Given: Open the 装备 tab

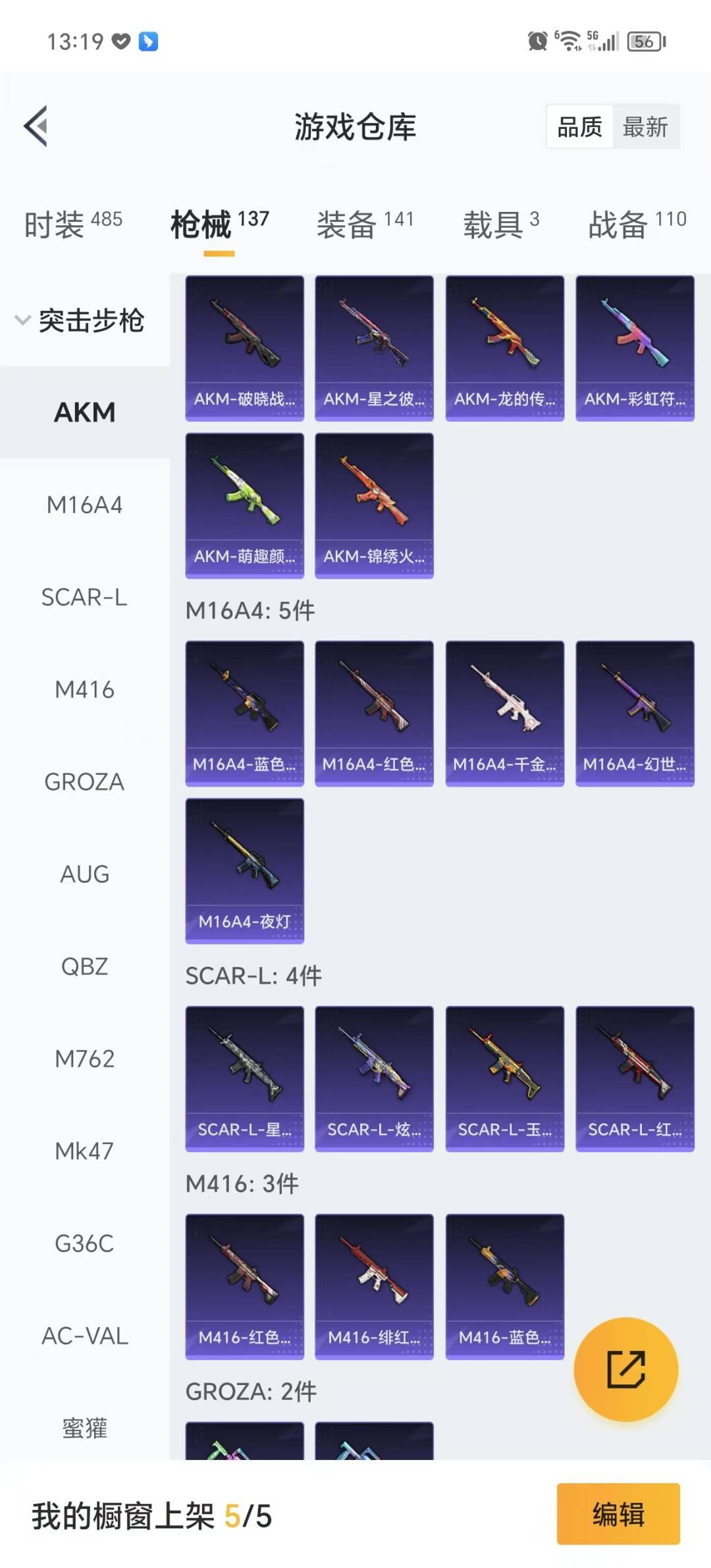Looking at the screenshot, I should tap(365, 224).
